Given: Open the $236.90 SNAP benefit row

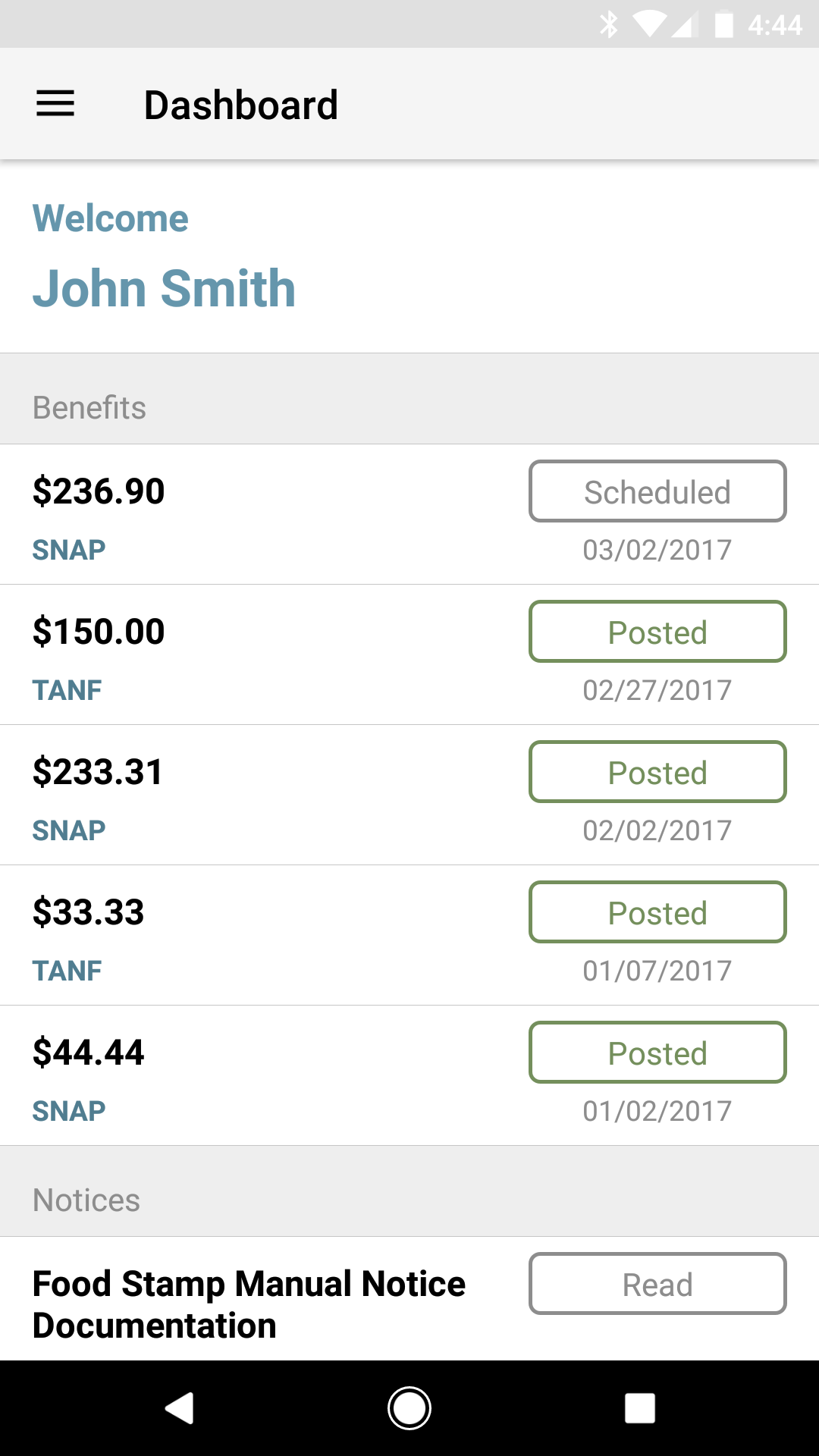Looking at the screenshot, I should pyautogui.click(x=409, y=514).
